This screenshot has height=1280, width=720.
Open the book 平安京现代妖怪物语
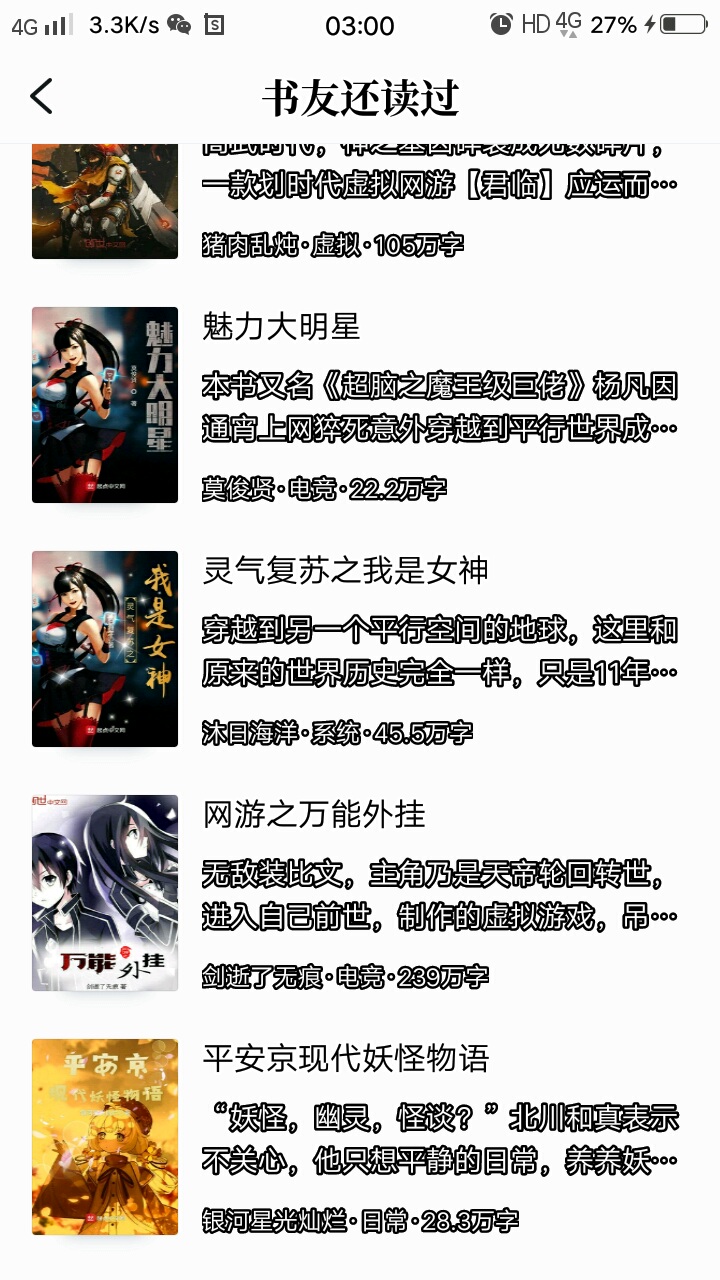345,1059
